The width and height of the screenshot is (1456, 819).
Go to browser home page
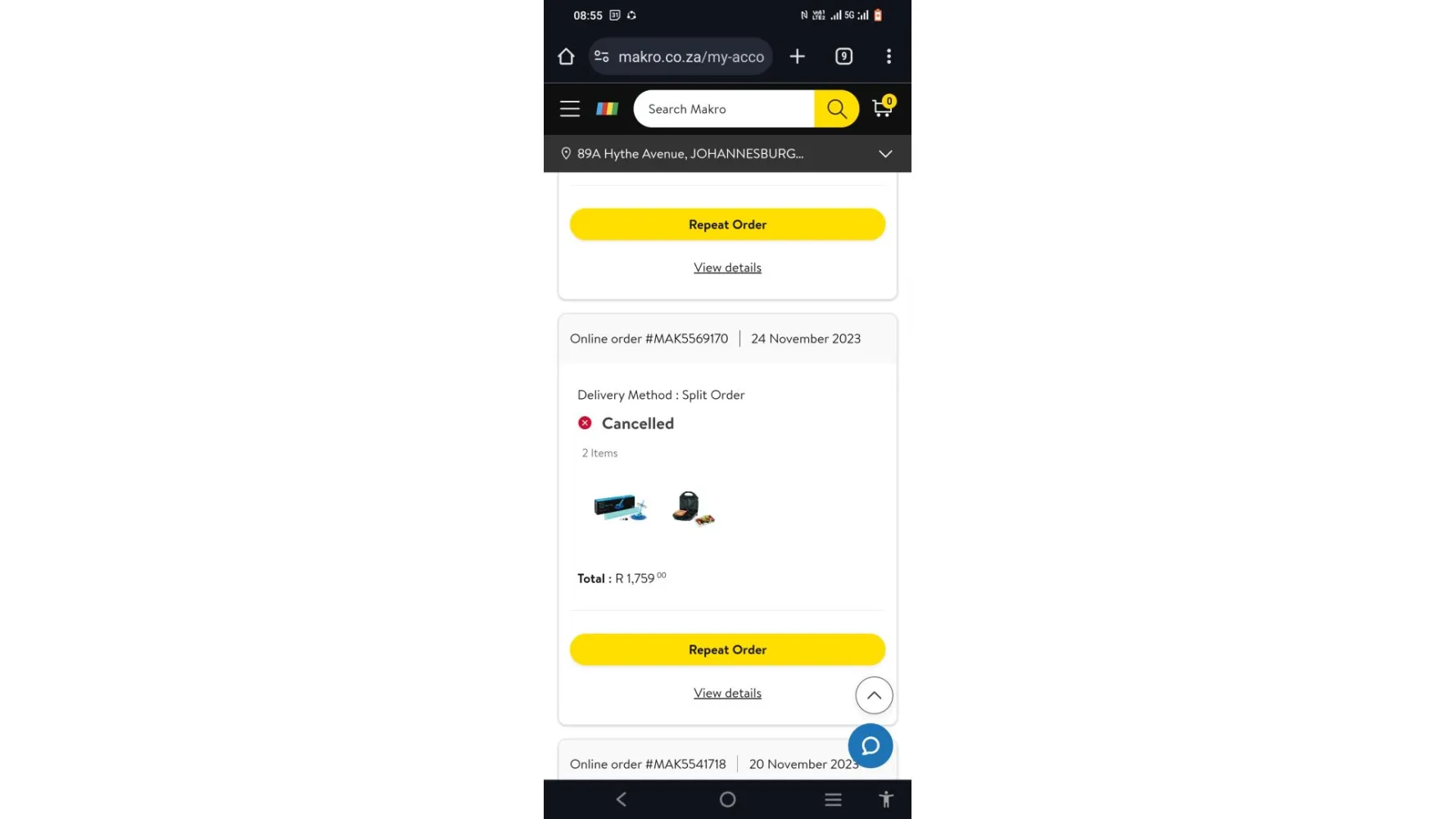566,57
